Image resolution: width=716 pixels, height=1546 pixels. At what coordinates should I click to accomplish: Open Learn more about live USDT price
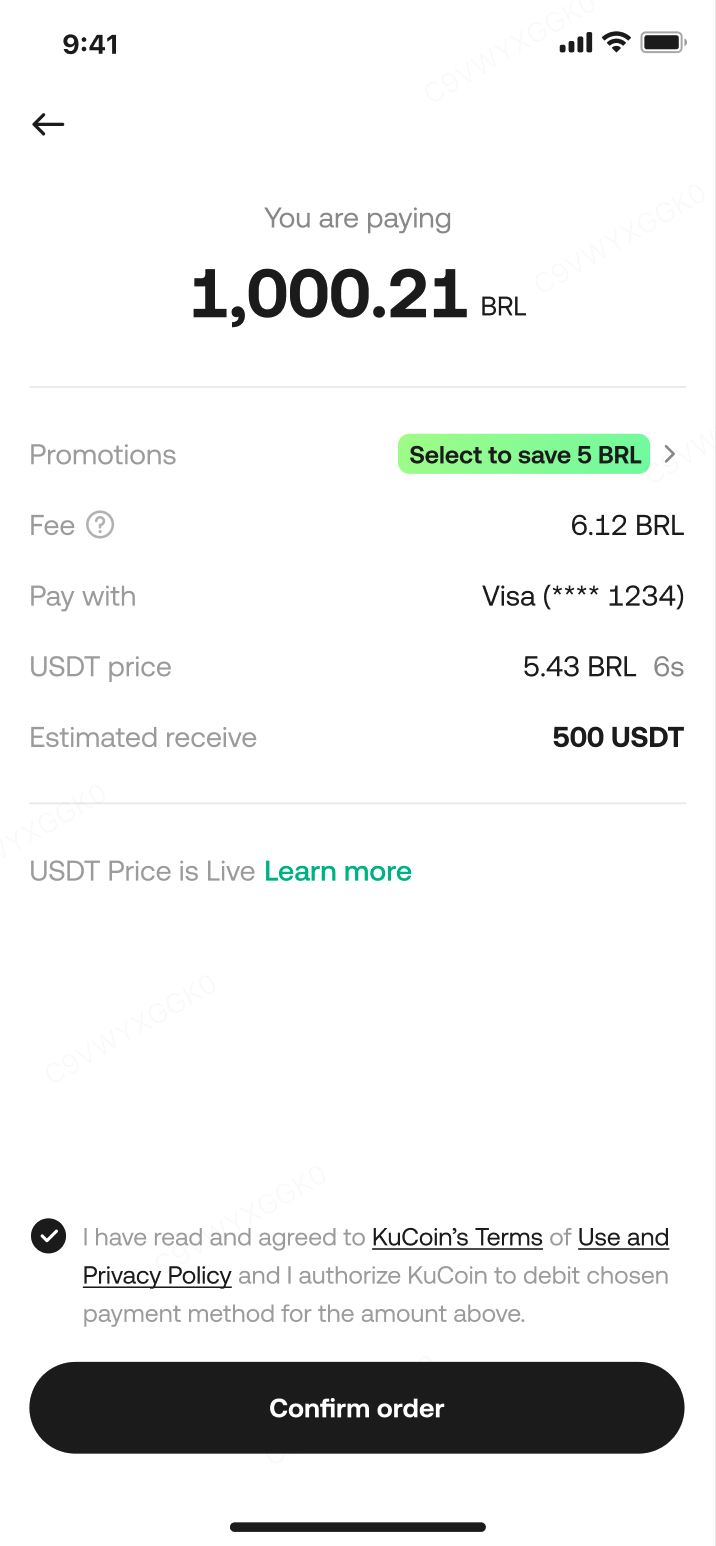(x=338, y=872)
